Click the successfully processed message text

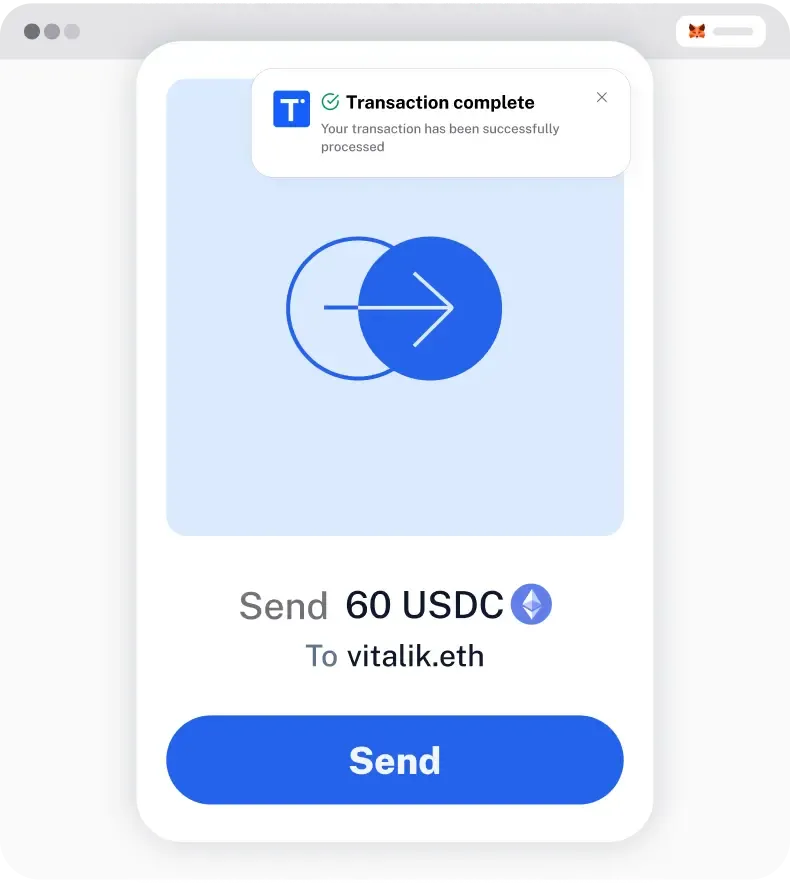439,137
